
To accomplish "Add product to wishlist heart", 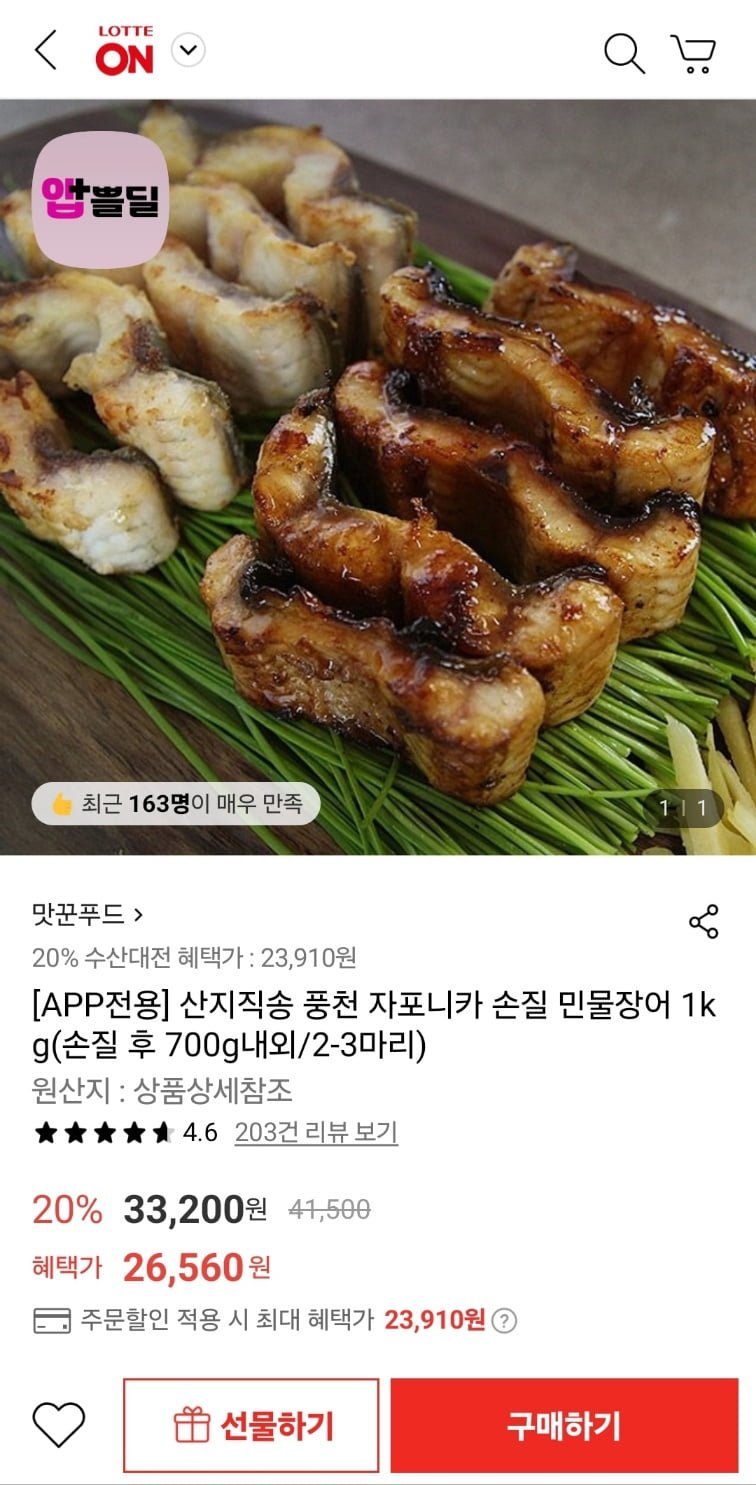I will [x=59, y=1424].
